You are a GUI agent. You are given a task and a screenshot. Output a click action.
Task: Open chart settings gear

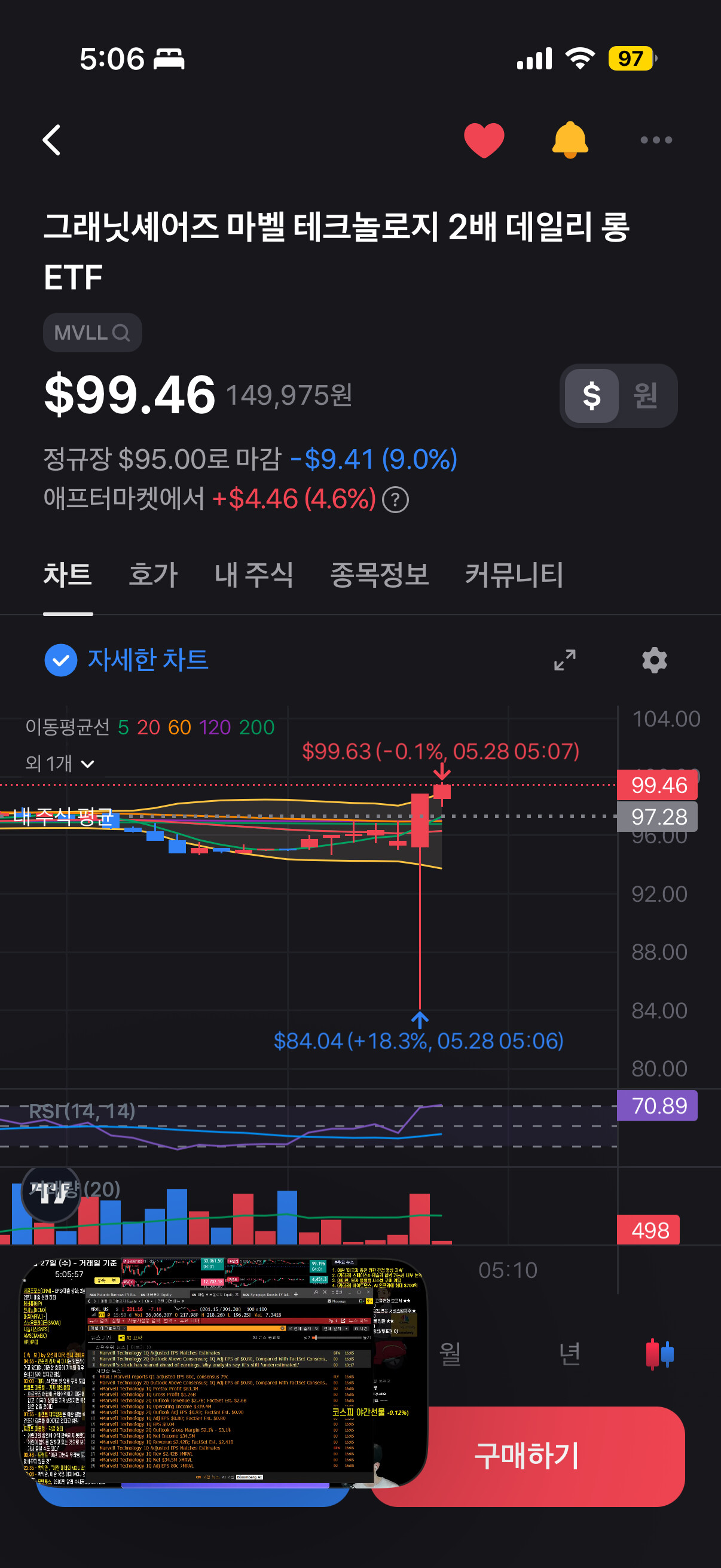click(x=655, y=660)
